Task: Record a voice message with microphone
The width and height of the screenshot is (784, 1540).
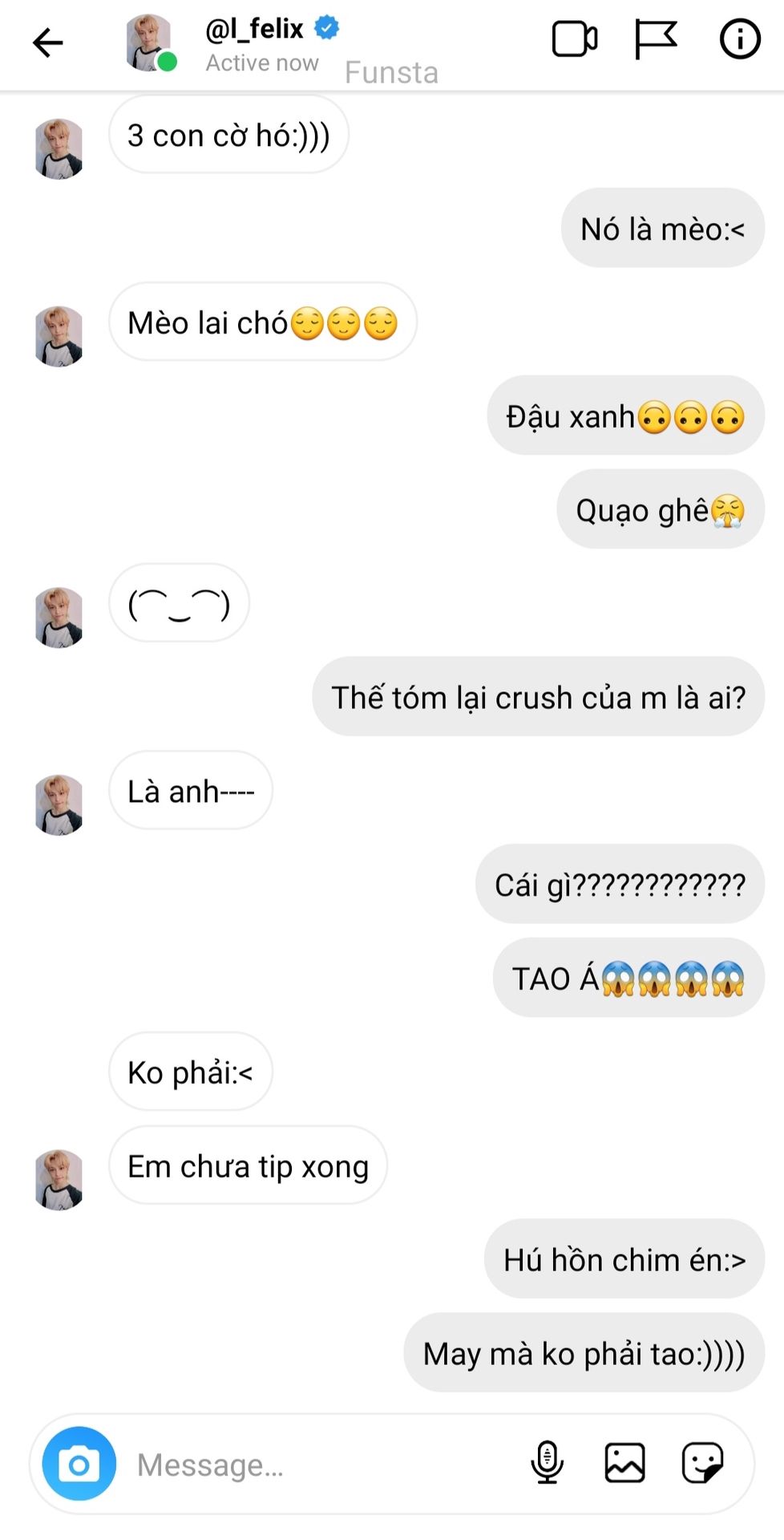Action: pyautogui.click(x=548, y=1462)
